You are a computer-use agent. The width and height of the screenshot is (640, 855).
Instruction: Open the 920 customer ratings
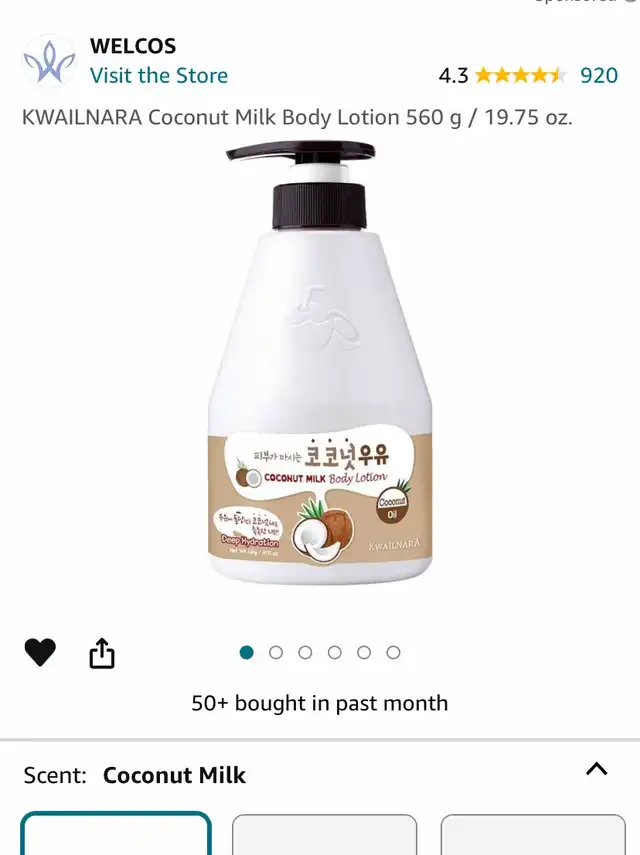point(599,75)
